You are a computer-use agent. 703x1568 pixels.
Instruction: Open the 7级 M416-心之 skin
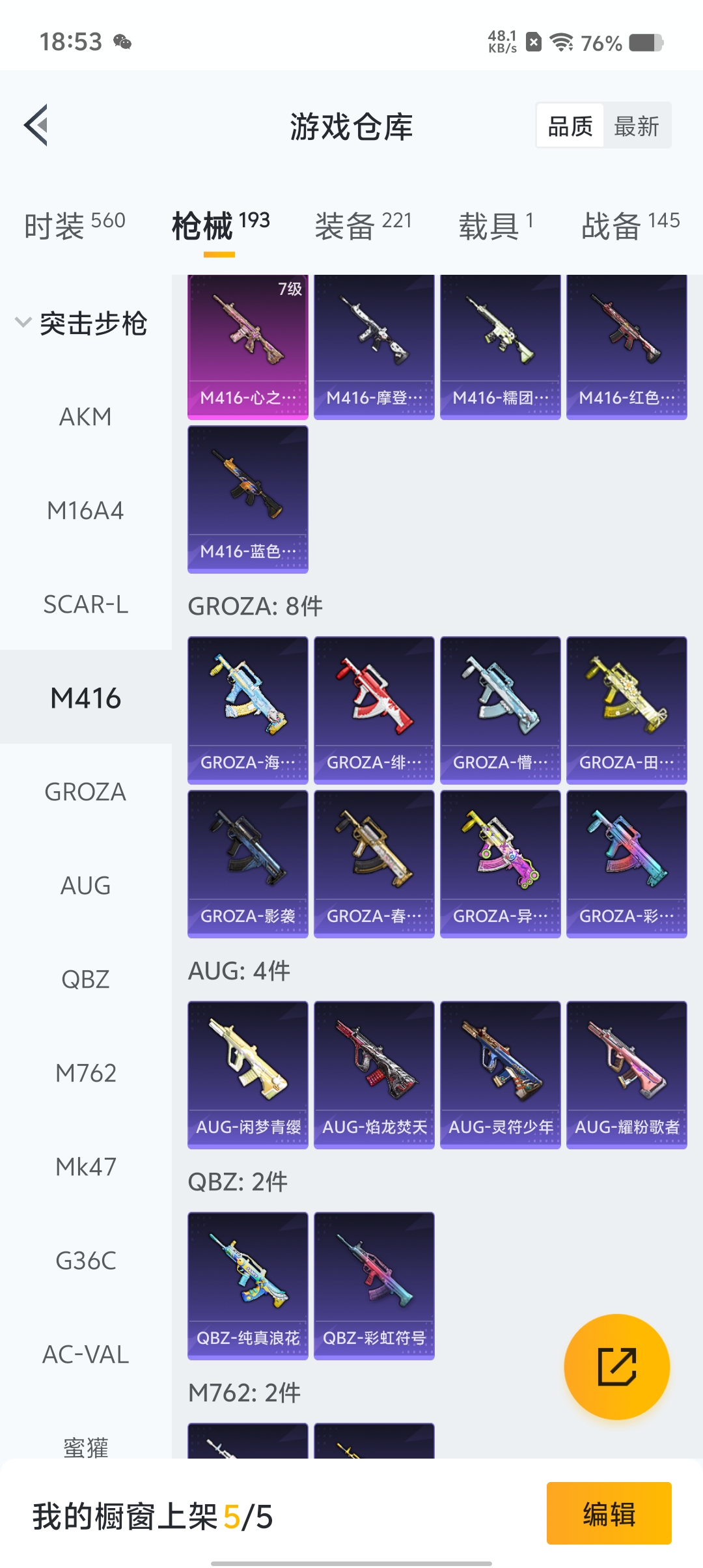point(248,346)
